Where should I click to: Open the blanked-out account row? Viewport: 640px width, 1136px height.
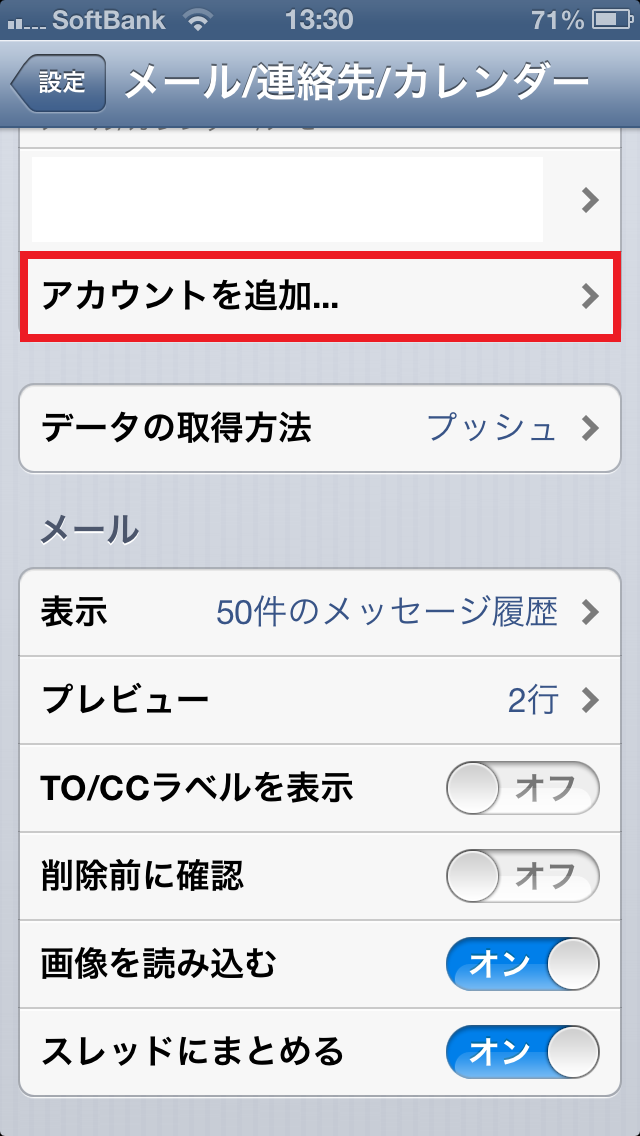click(318, 200)
